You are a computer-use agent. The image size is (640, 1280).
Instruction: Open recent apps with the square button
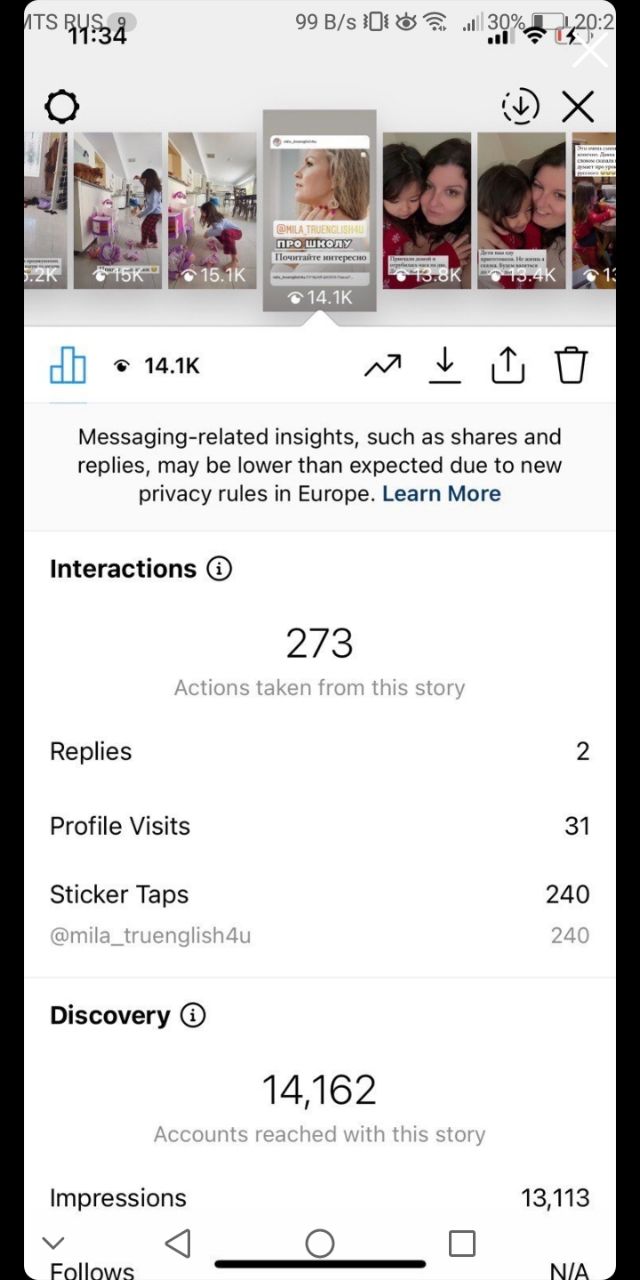462,1243
